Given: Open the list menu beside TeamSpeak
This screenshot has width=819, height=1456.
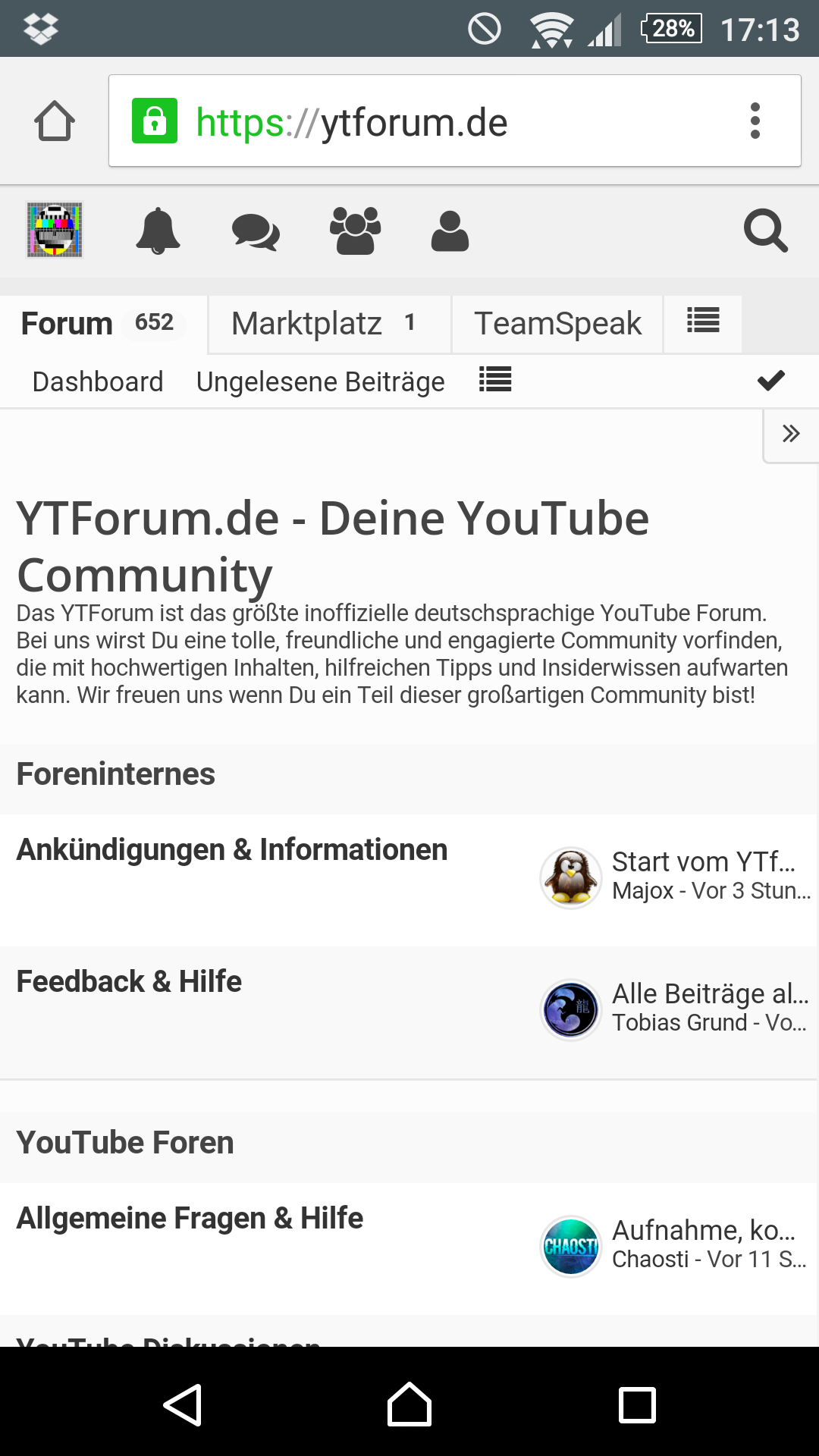Looking at the screenshot, I should point(703,322).
